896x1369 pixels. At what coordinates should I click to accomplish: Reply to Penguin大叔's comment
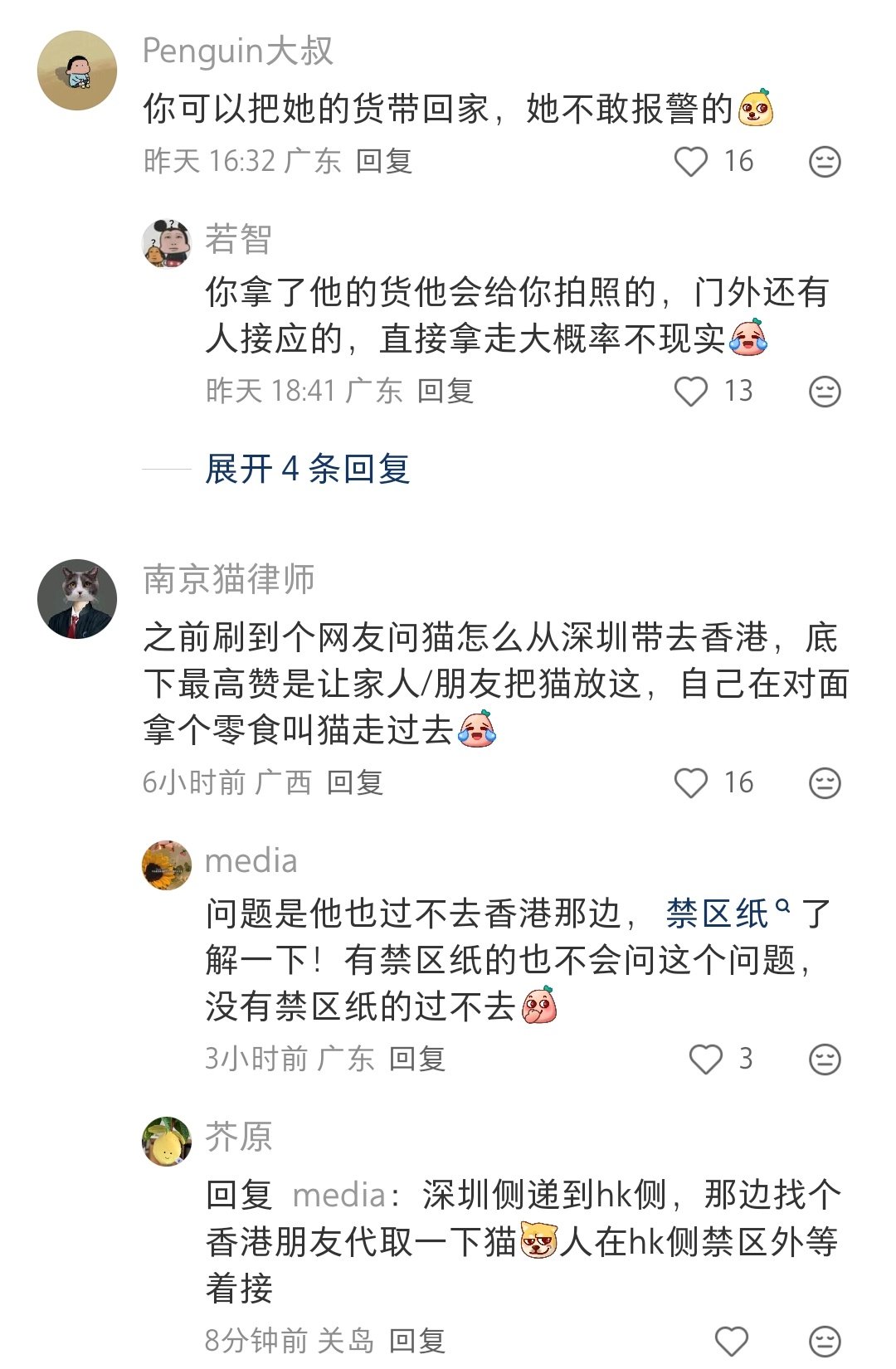click(384, 161)
